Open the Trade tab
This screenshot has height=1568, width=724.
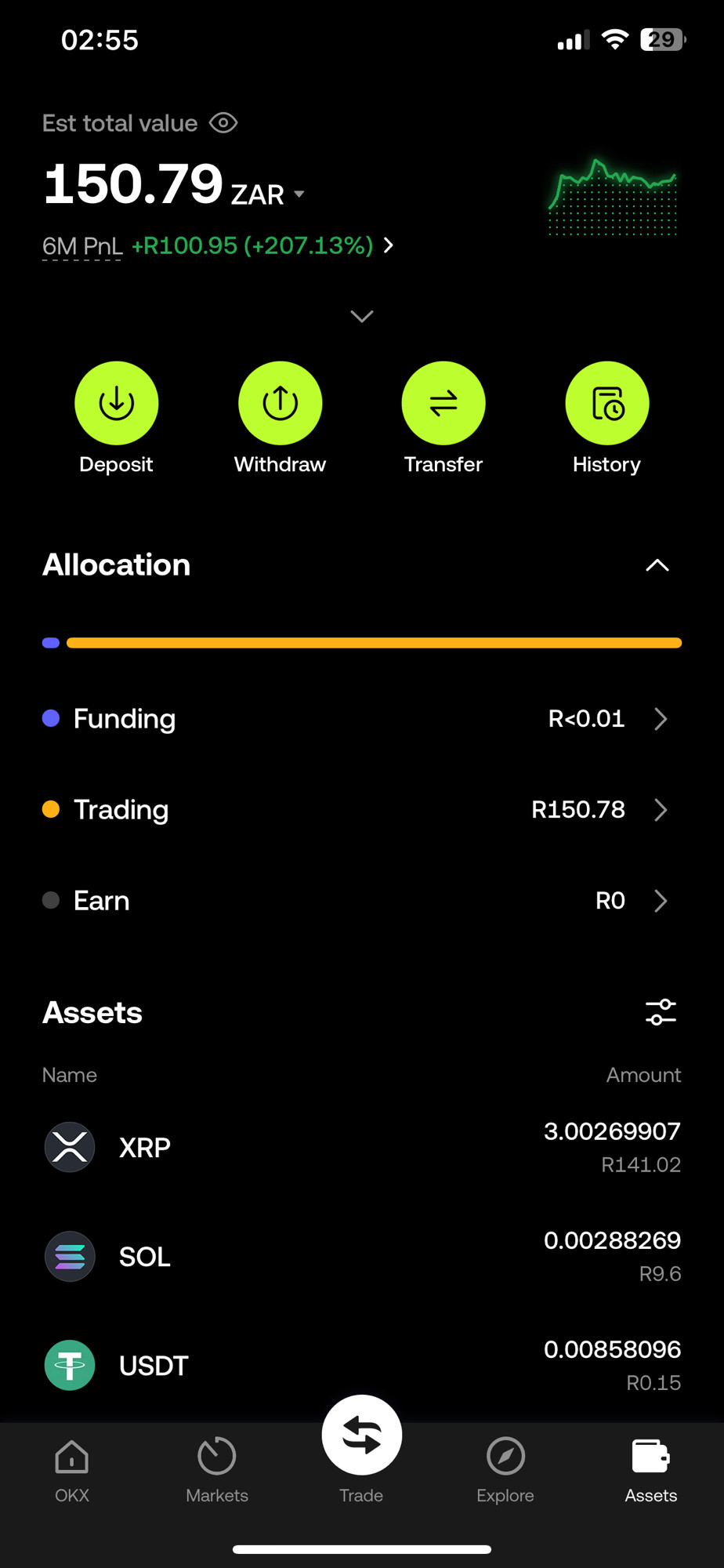362,1449
